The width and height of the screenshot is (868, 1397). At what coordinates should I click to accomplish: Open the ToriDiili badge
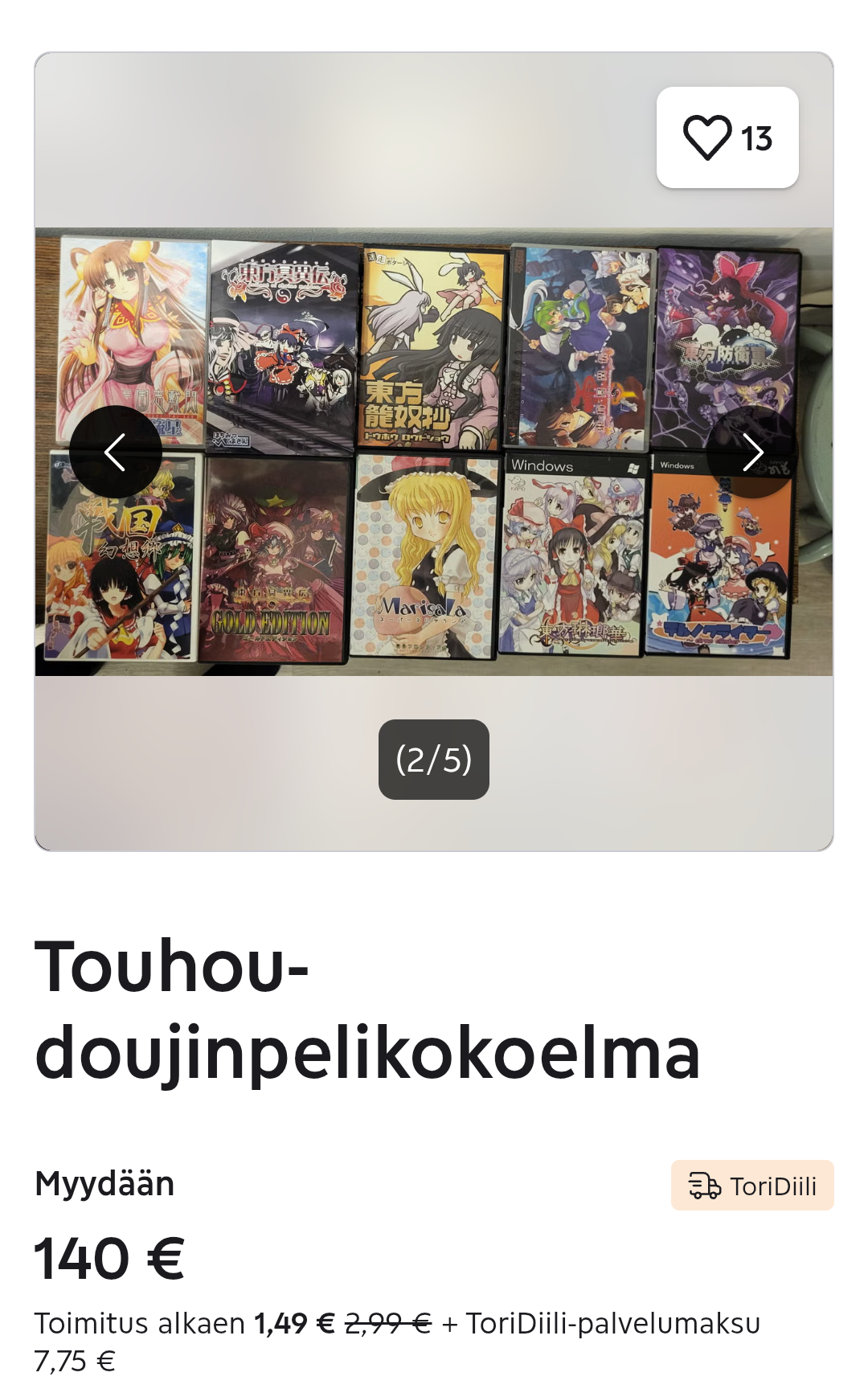point(752,1186)
